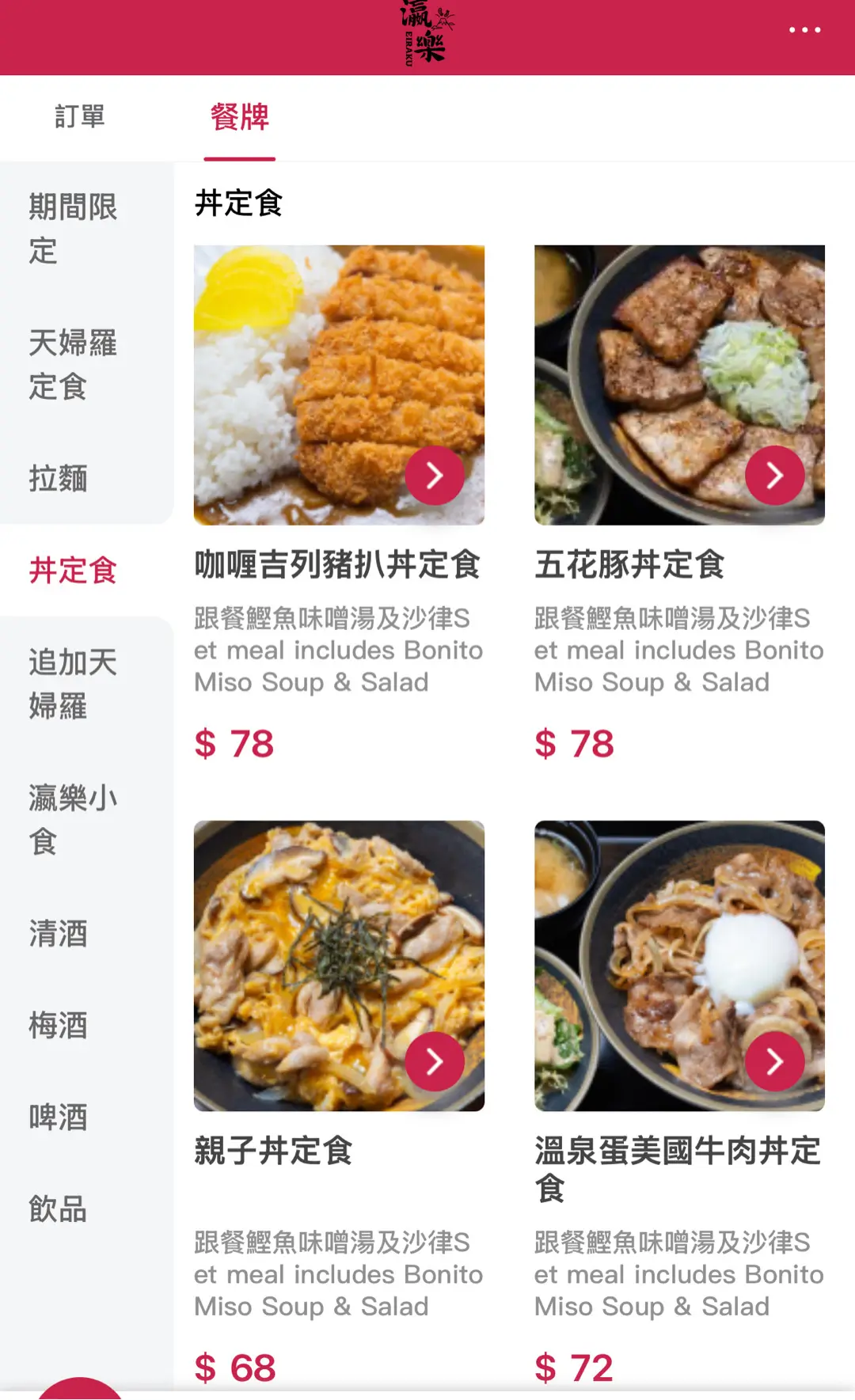Viewport: 855px width, 1400px height.
Task: Open the 拉麵 category
Action: [59, 479]
